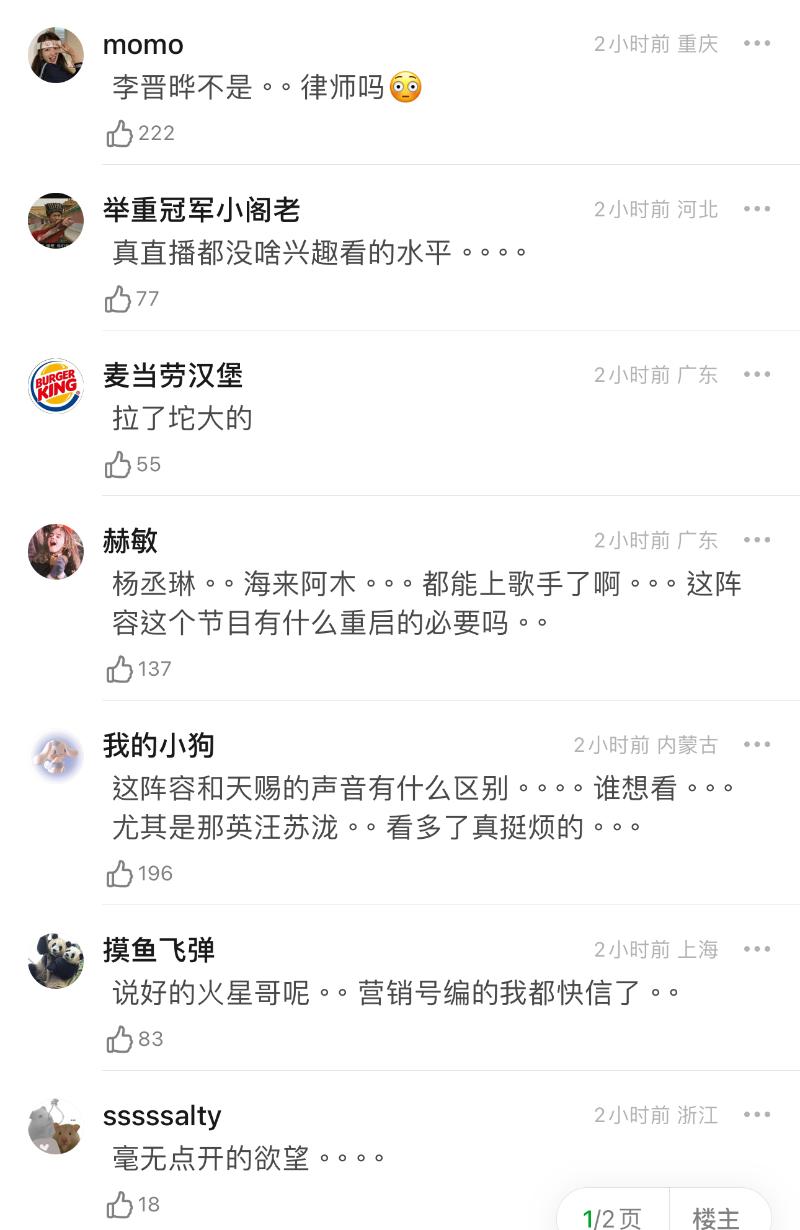Open the 1/2页 page selector
This screenshot has height=1230, width=800.
point(612,1217)
